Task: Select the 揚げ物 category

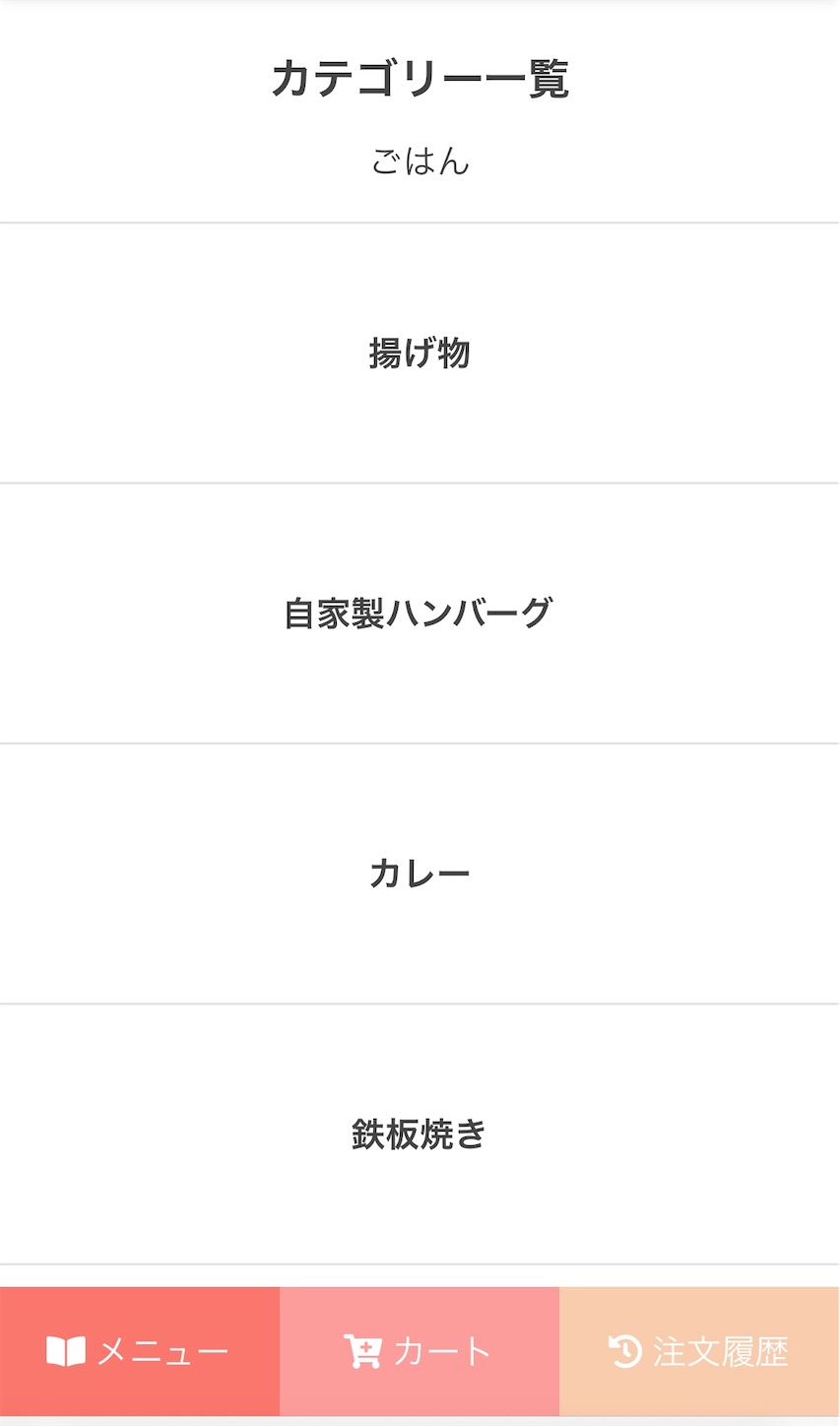Action: (420, 354)
